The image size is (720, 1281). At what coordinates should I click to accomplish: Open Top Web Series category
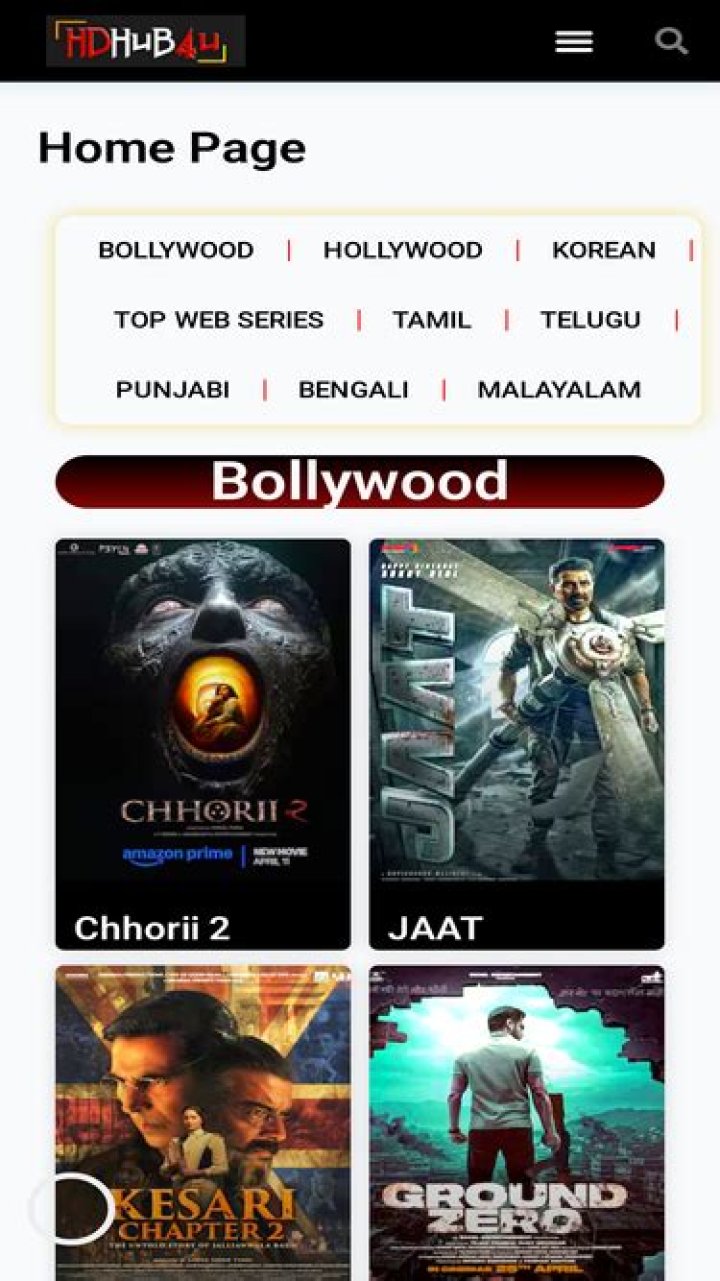(x=218, y=320)
